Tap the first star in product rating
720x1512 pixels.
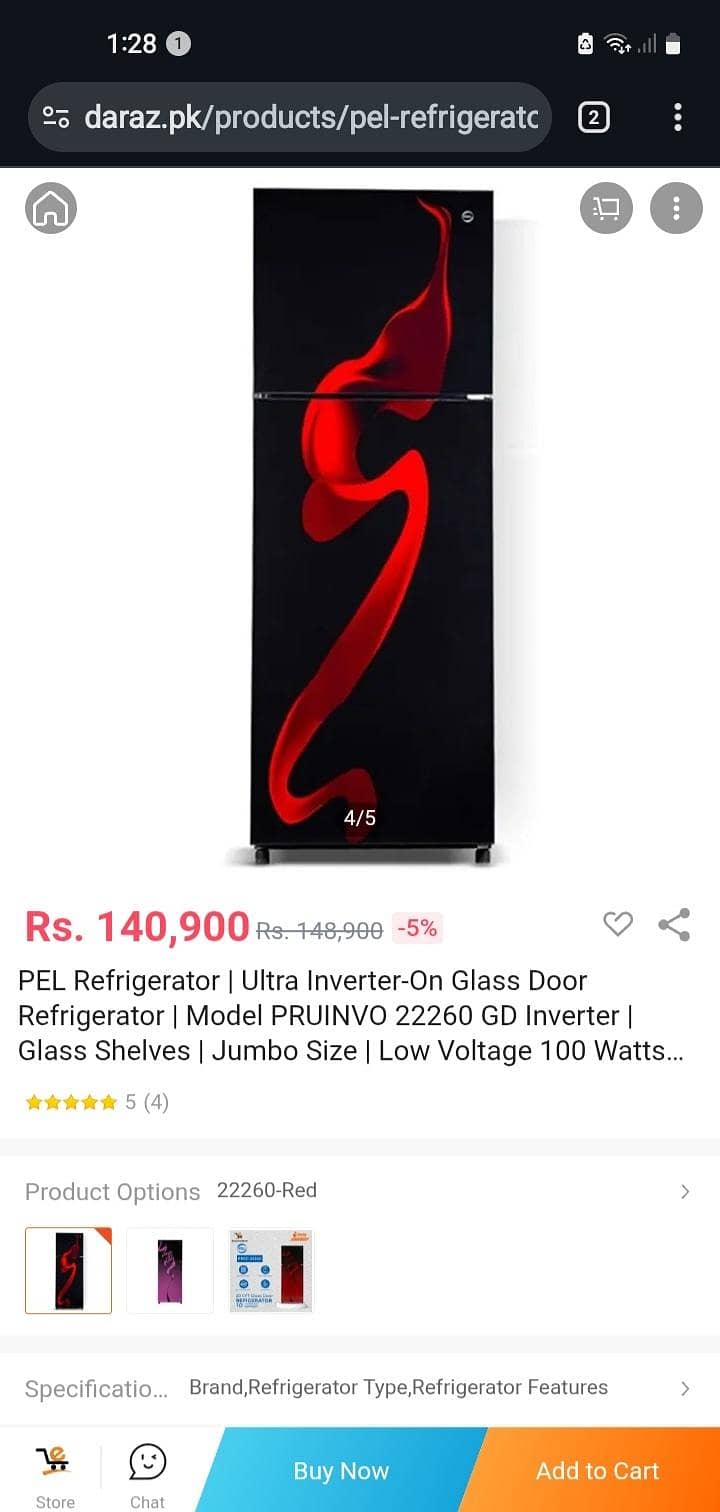[33, 1102]
